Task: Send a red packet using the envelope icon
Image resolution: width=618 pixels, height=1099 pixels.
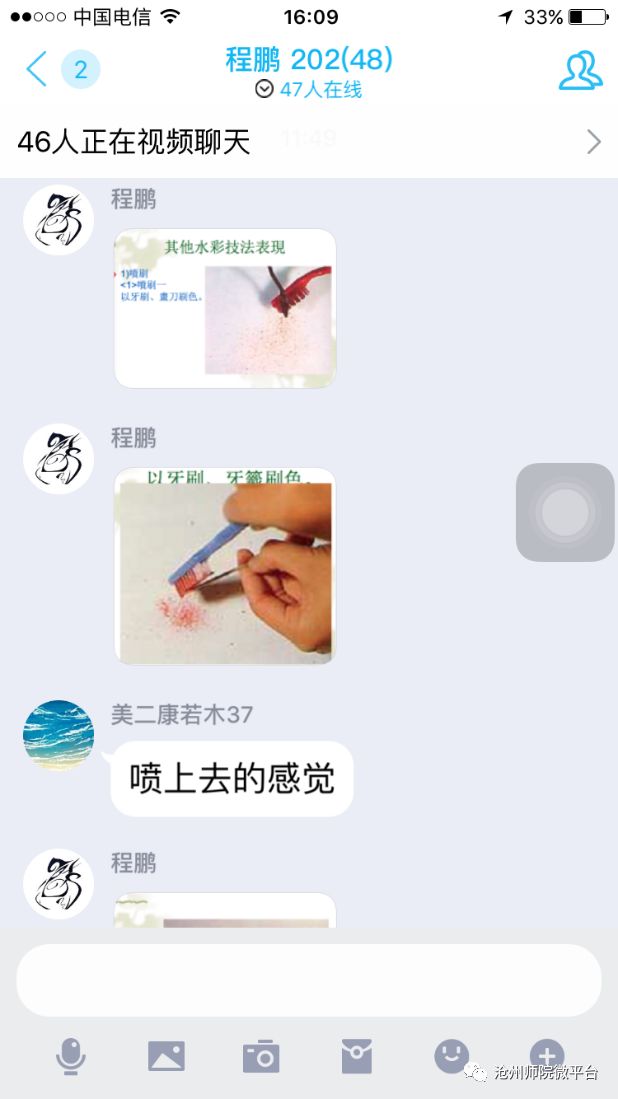Action: [356, 1056]
